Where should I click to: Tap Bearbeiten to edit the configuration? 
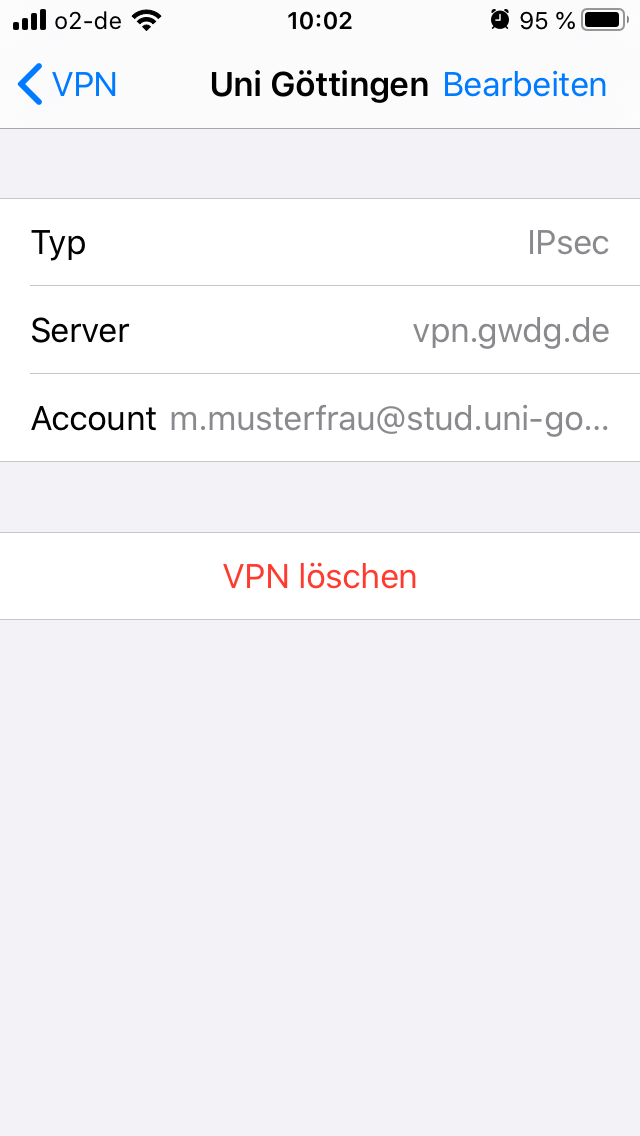tap(524, 85)
